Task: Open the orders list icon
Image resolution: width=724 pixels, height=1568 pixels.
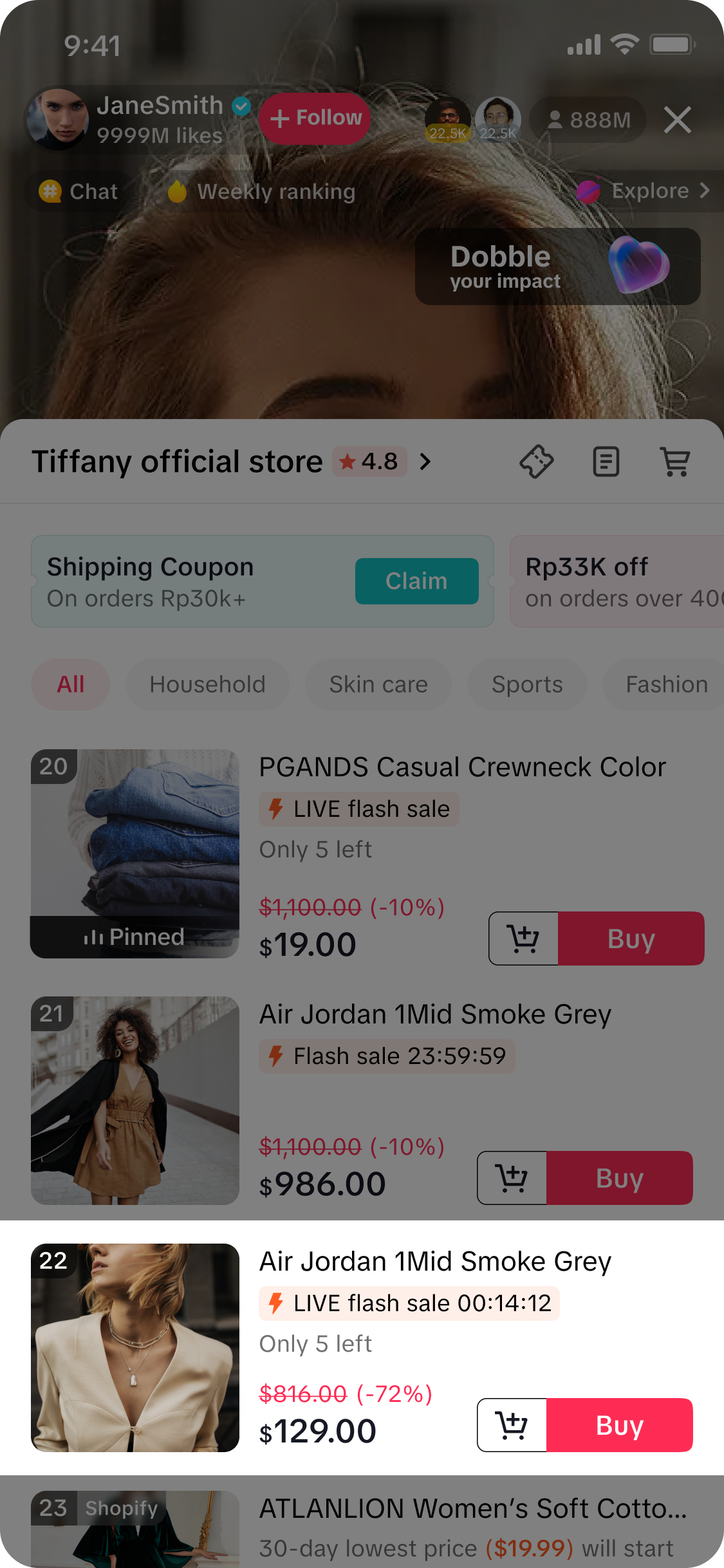Action: tap(606, 462)
